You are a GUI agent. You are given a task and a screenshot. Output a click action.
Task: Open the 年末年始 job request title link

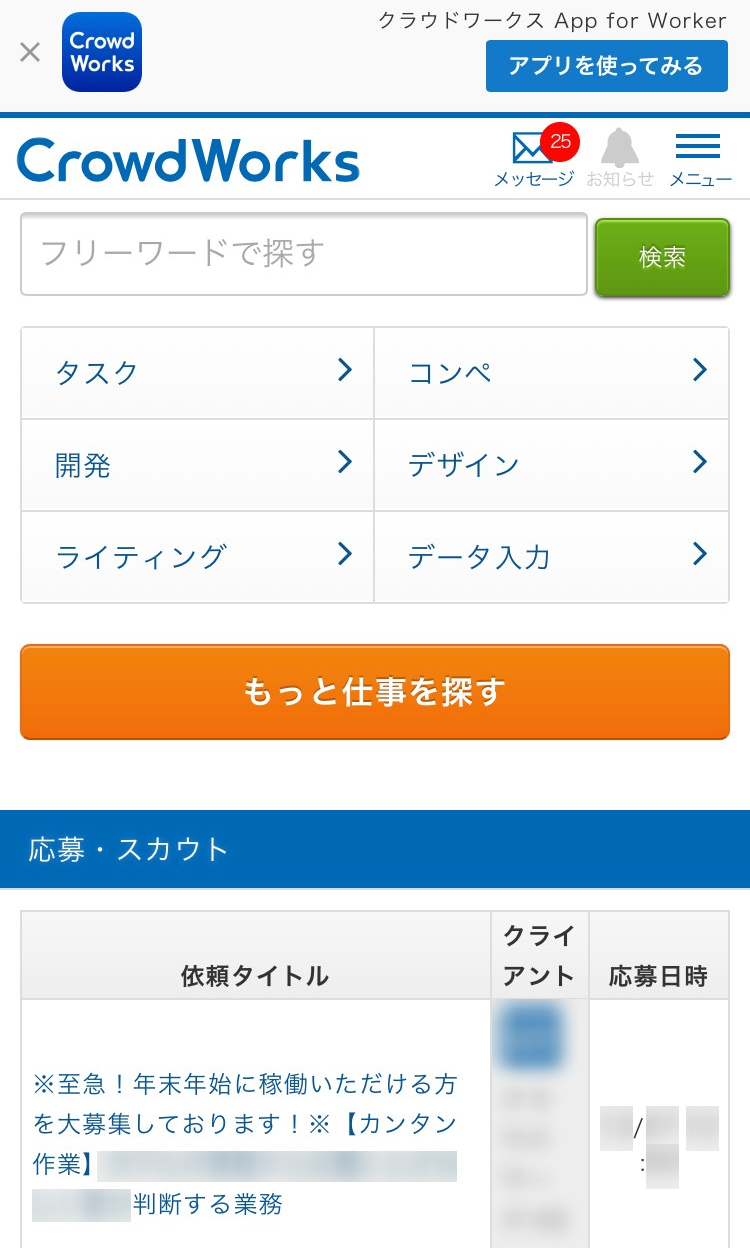[246, 1144]
